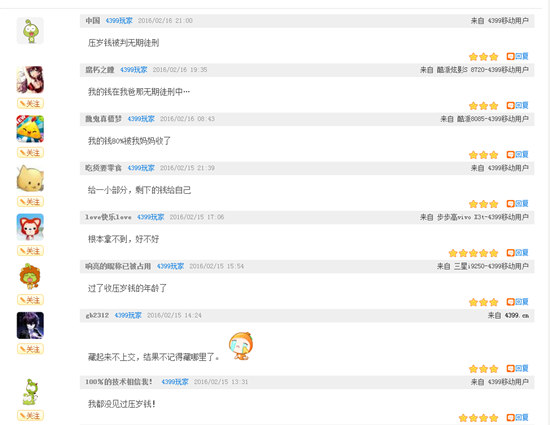The width and height of the screenshot is (550, 425).
Task: Follow the user gk2312
Action: click(30, 349)
